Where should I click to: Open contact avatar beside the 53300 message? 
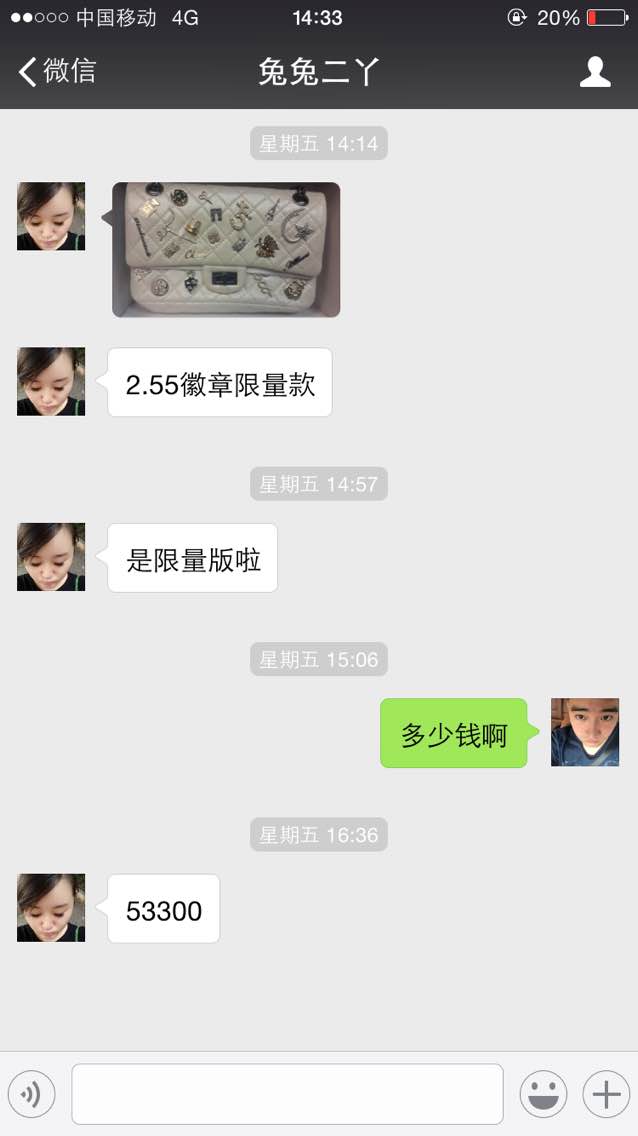click(x=51, y=908)
